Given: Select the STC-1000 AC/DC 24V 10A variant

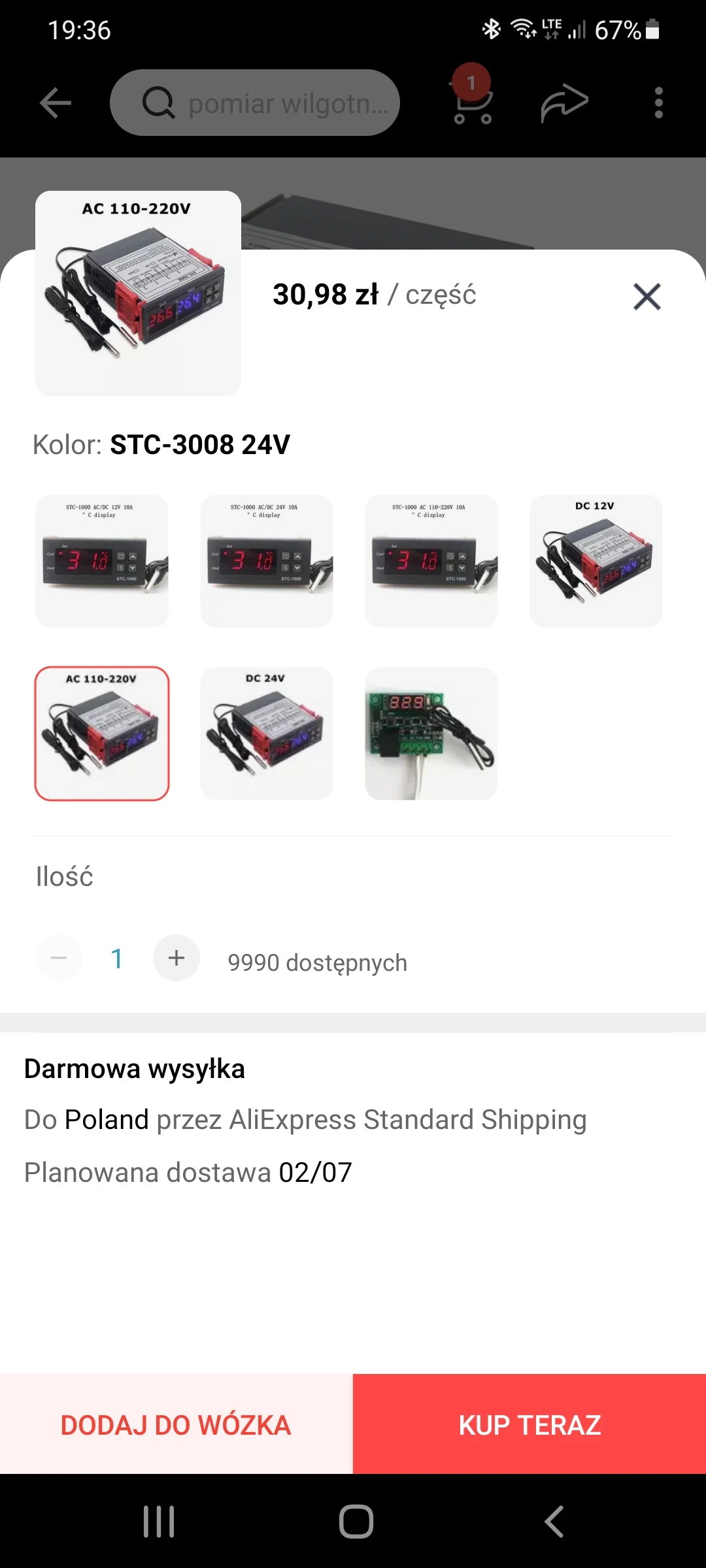Looking at the screenshot, I should pyautogui.click(x=267, y=561).
